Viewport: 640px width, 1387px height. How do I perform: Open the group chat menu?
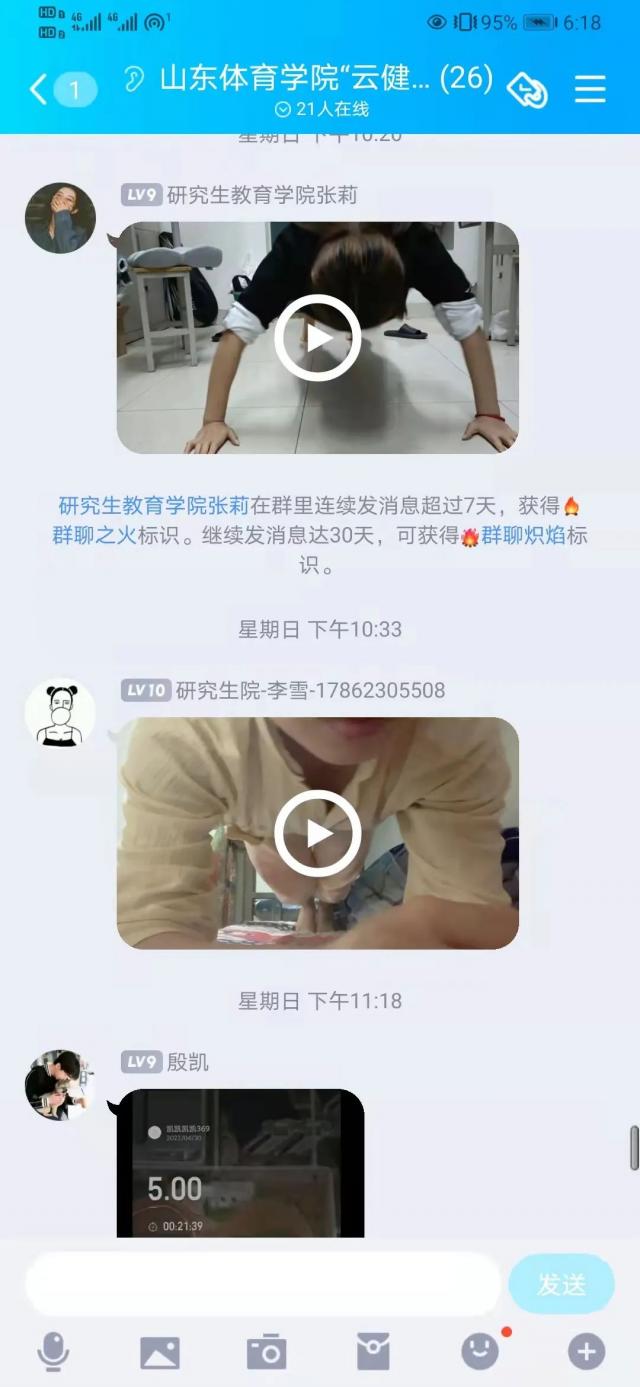[x=590, y=90]
